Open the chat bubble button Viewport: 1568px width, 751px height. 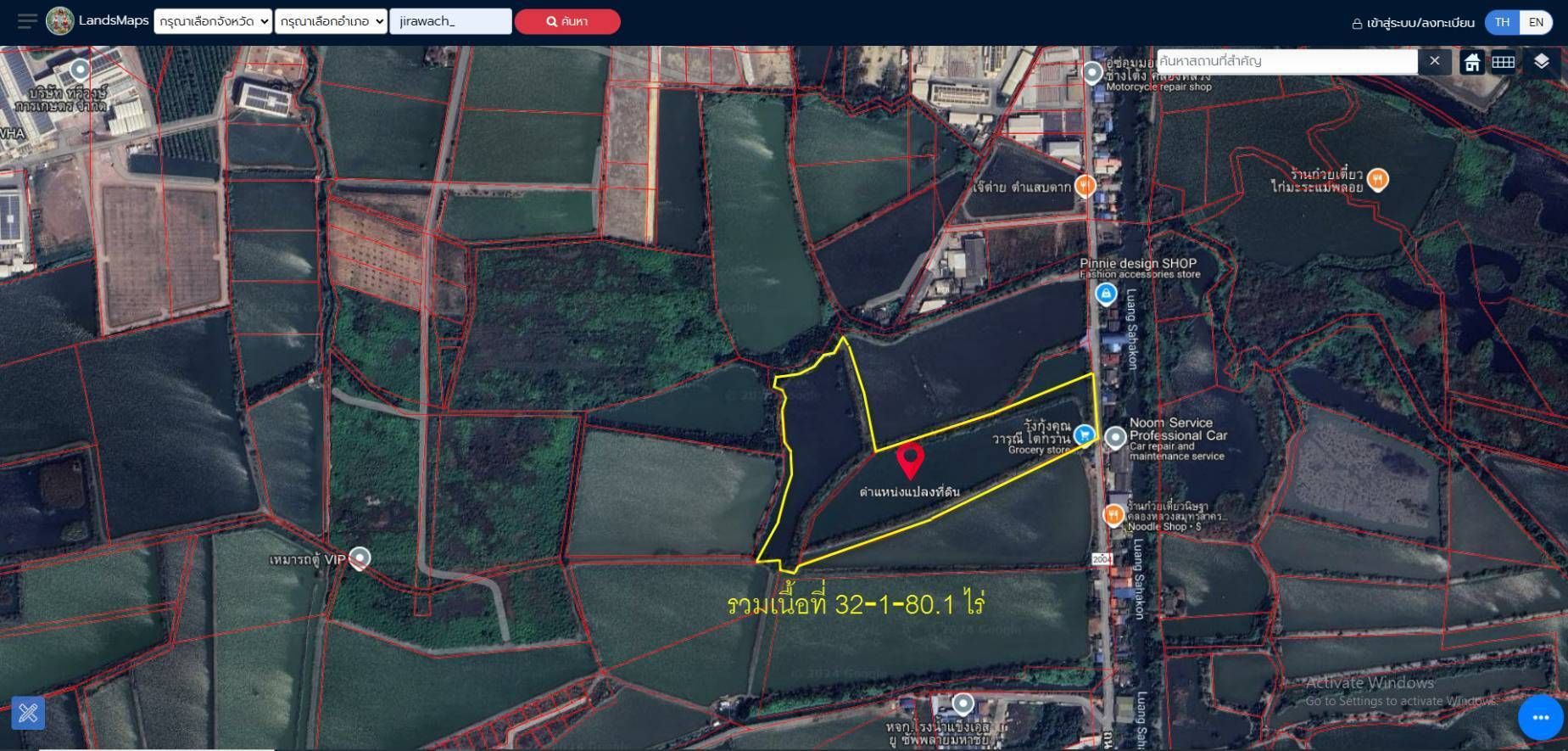(x=1540, y=717)
